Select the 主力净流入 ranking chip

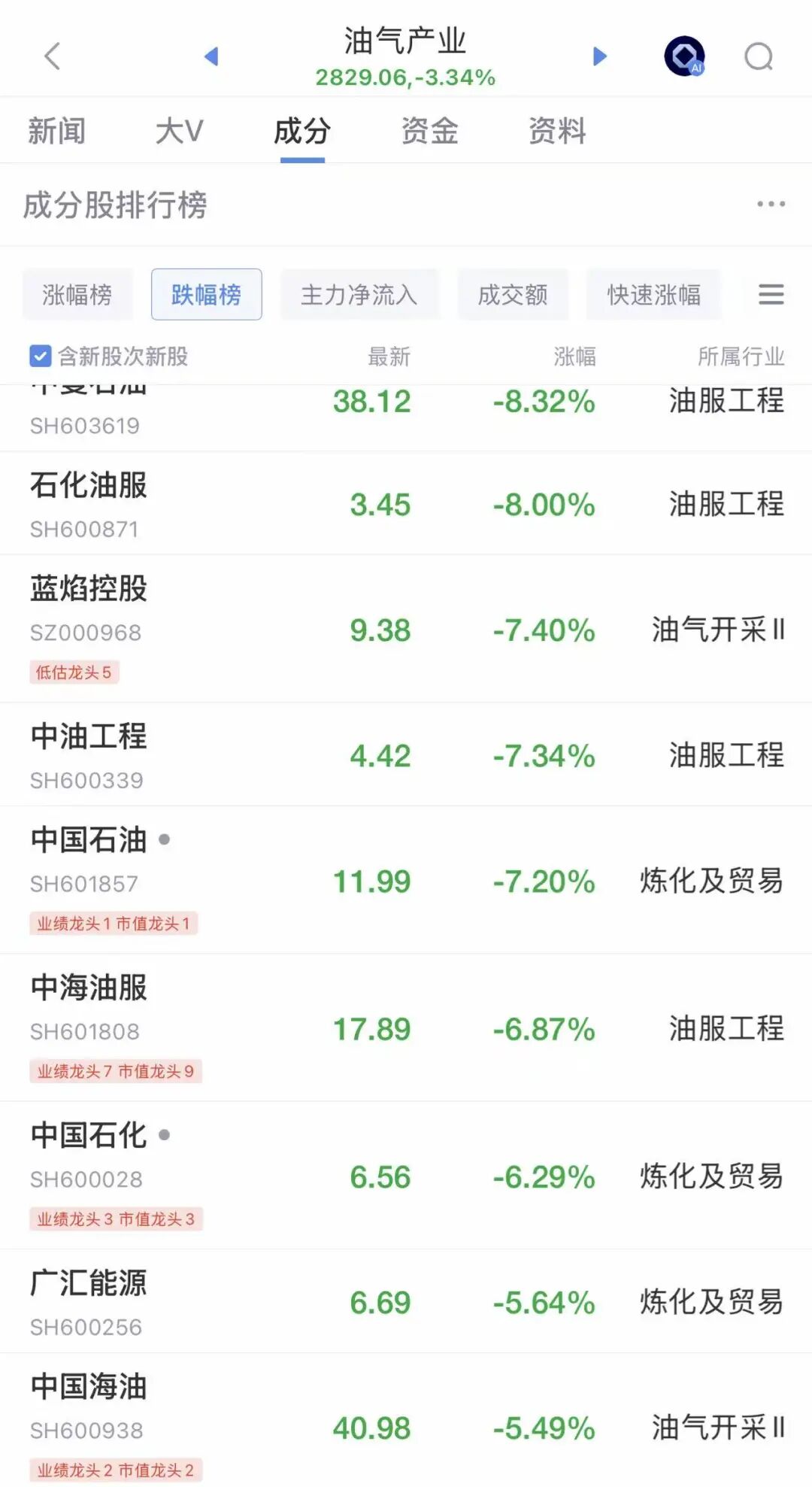pos(359,295)
